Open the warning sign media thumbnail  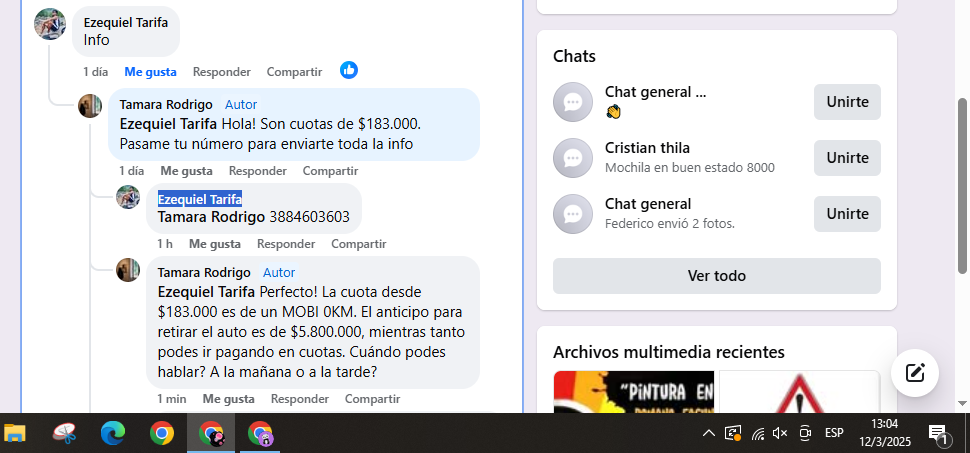[x=798, y=391]
